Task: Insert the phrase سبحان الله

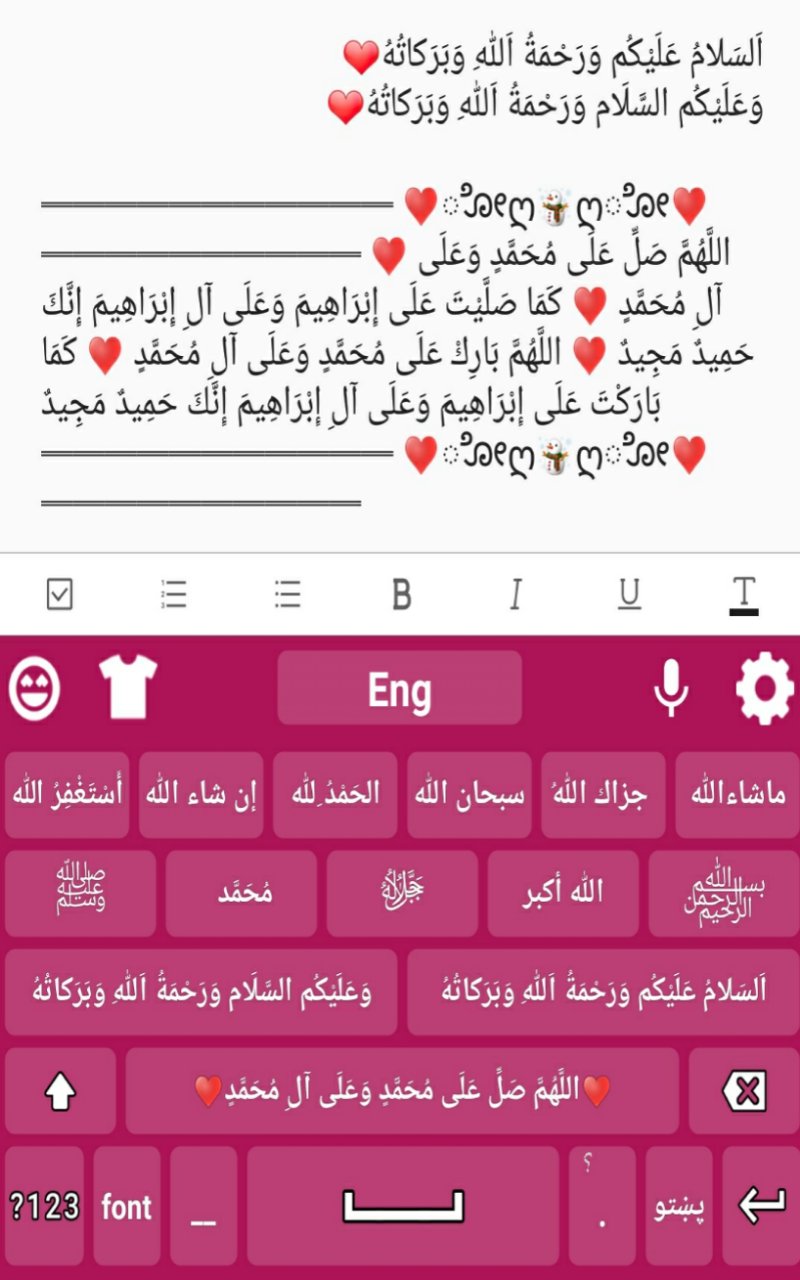Action: click(469, 795)
